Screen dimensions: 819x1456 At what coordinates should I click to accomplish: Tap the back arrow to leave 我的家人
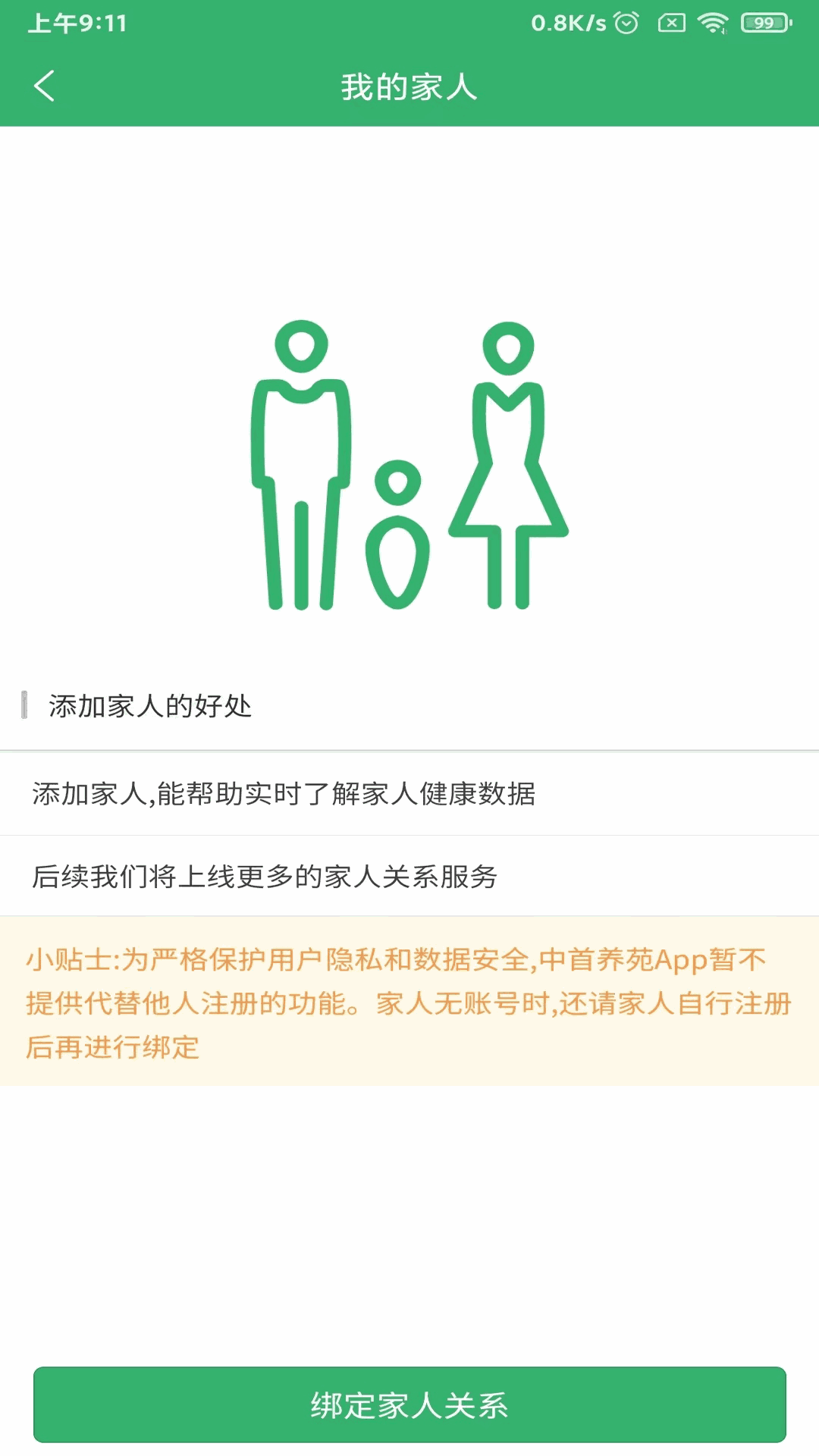pyautogui.click(x=45, y=86)
